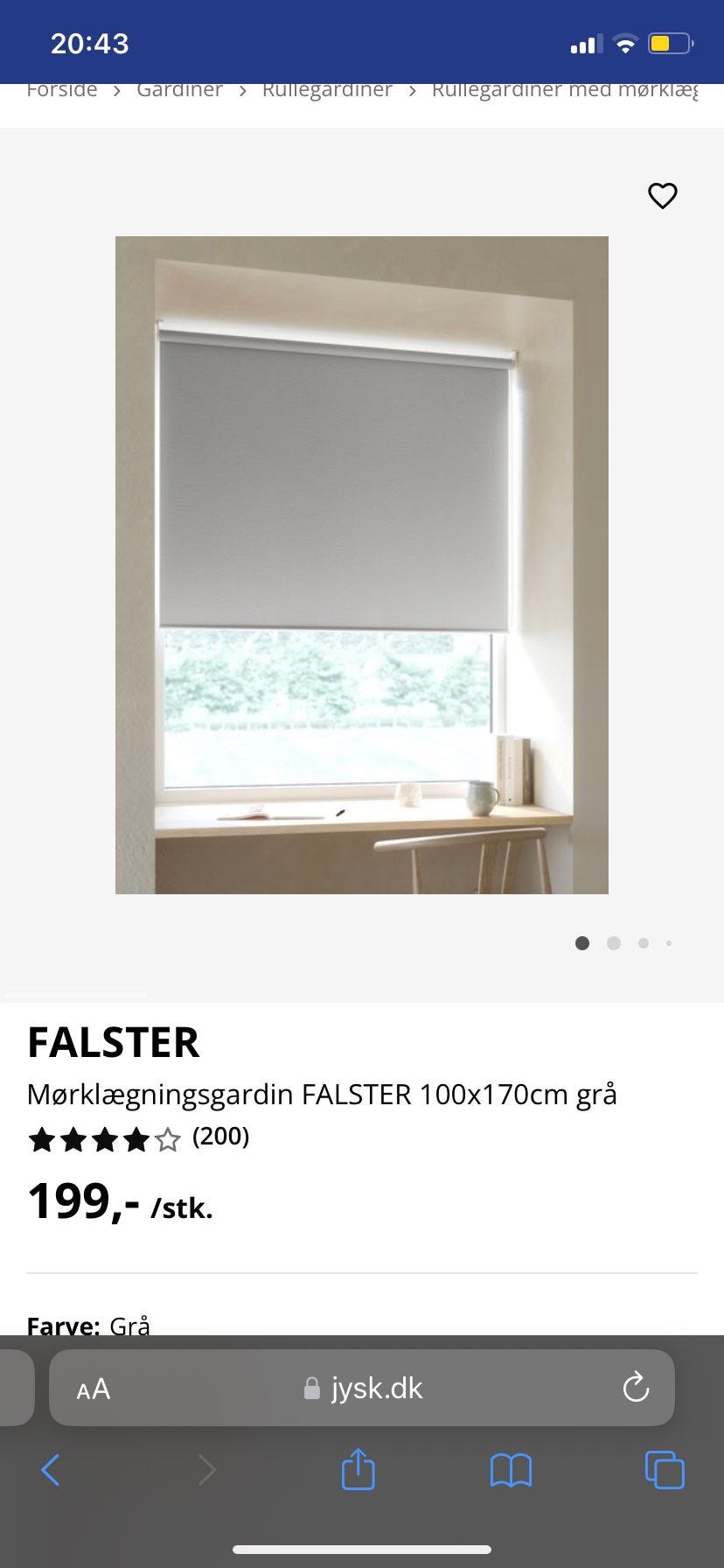The width and height of the screenshot is (724, 1568).
Task: Go back with the Safari back arrow
Action: pyautogui.click(x=51, y=1471)
